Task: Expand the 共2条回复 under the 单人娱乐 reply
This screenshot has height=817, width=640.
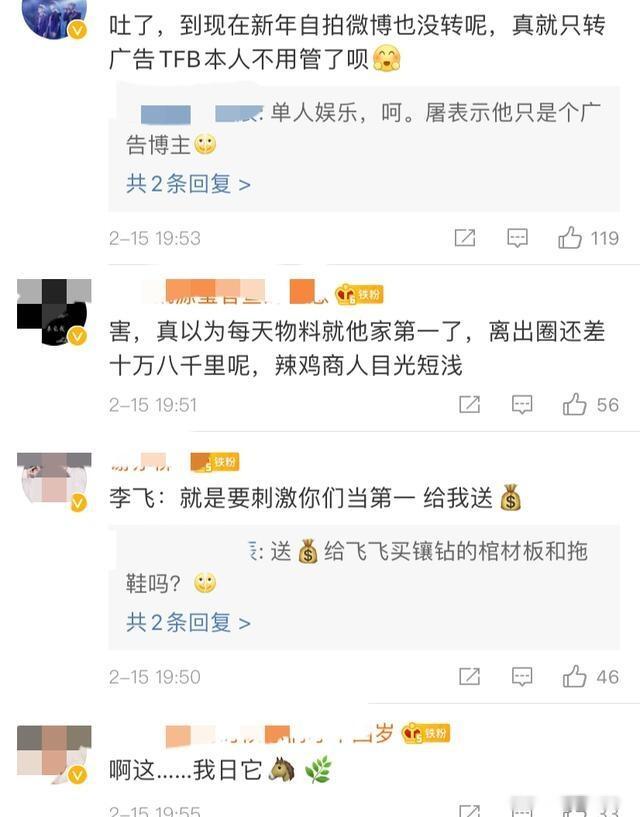Action: (x=188, y=184)
